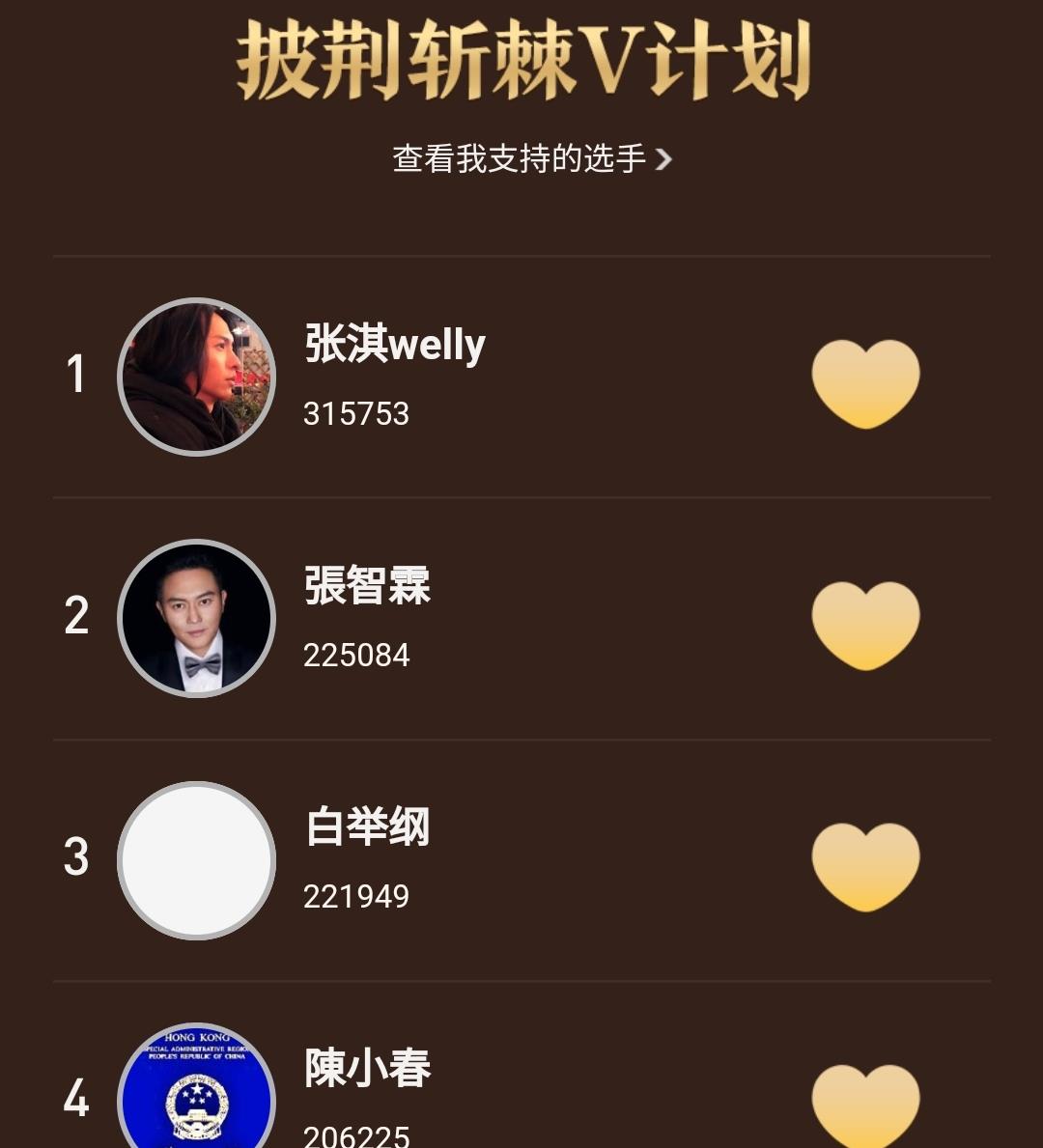
Task: Click vote count 315753 under 张淇welly
Action: [357, 413]
